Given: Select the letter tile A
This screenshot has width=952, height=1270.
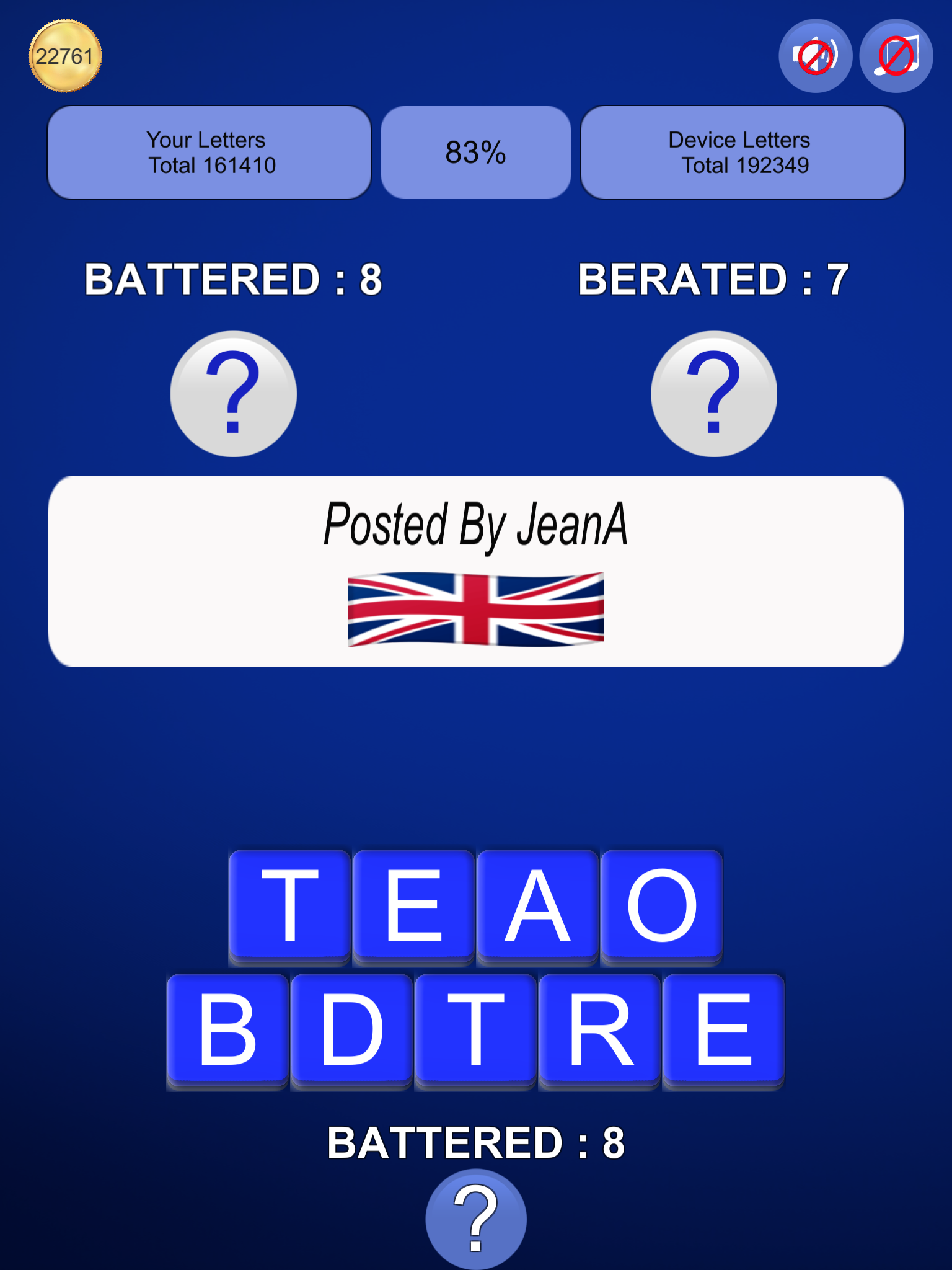Looking at the screenshot, I should [x=537, y=905].
